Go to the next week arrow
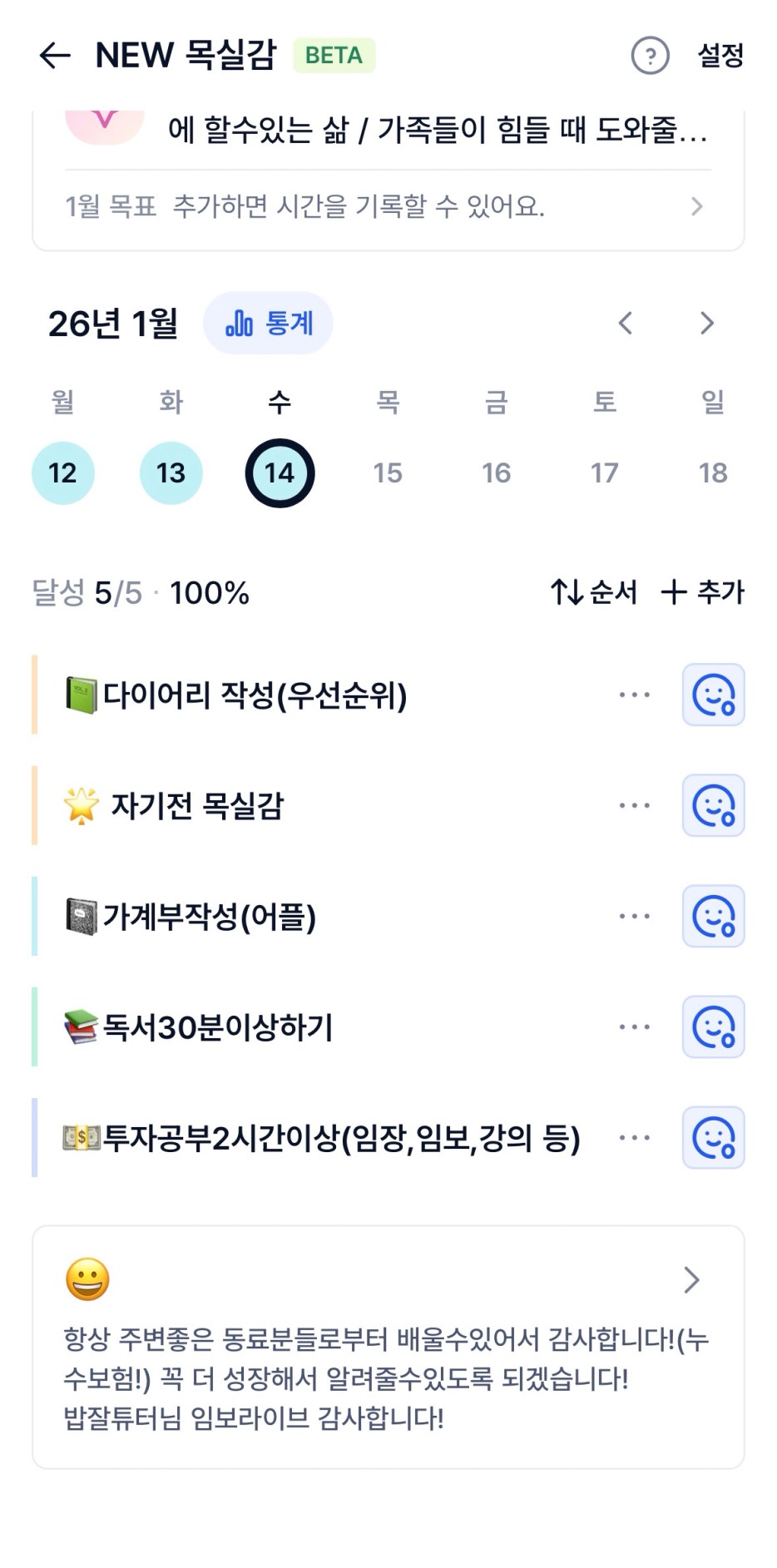The image size is (777, 1568). [x=706, y=323]
